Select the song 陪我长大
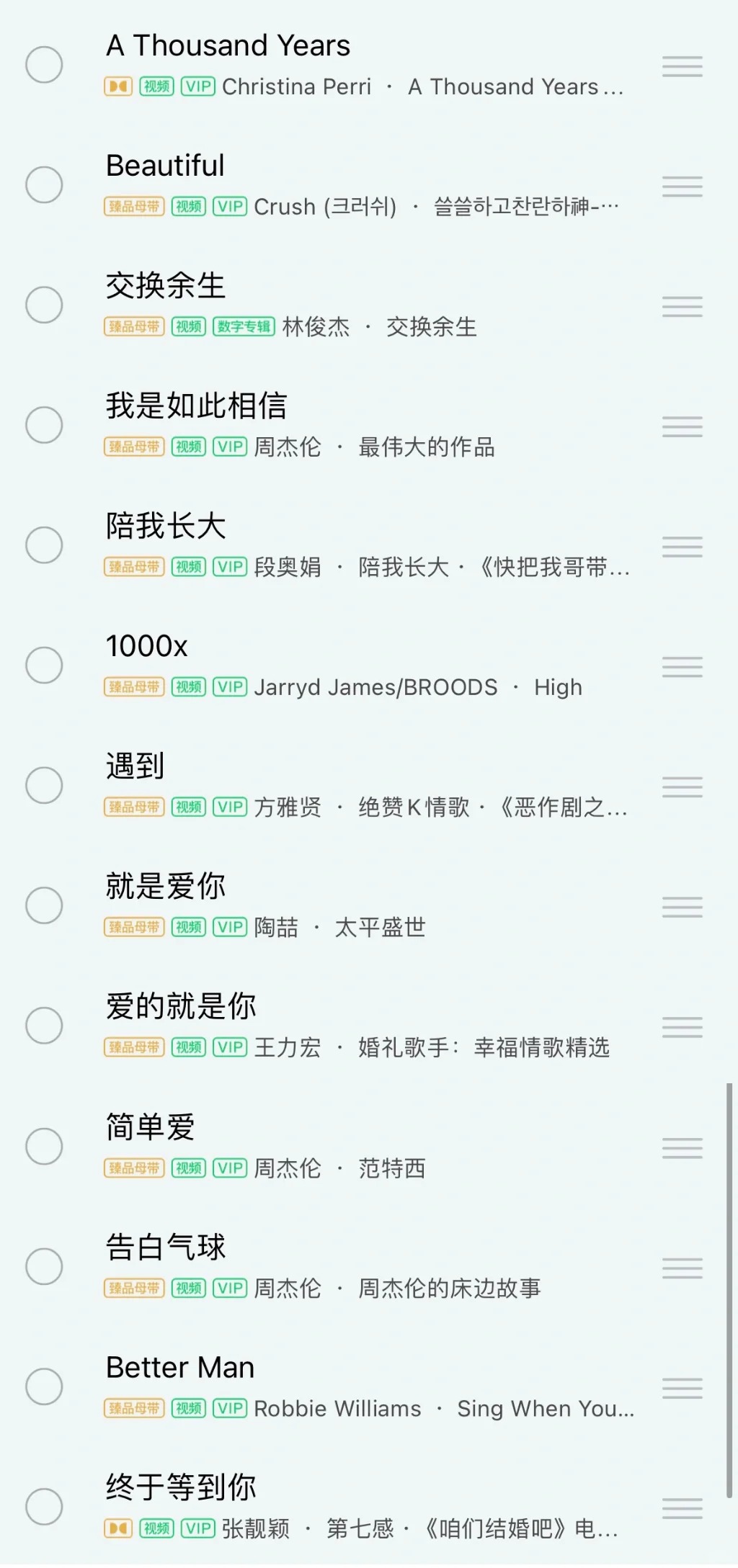This screenshot has width=738, height=1568. click(44, 545)
